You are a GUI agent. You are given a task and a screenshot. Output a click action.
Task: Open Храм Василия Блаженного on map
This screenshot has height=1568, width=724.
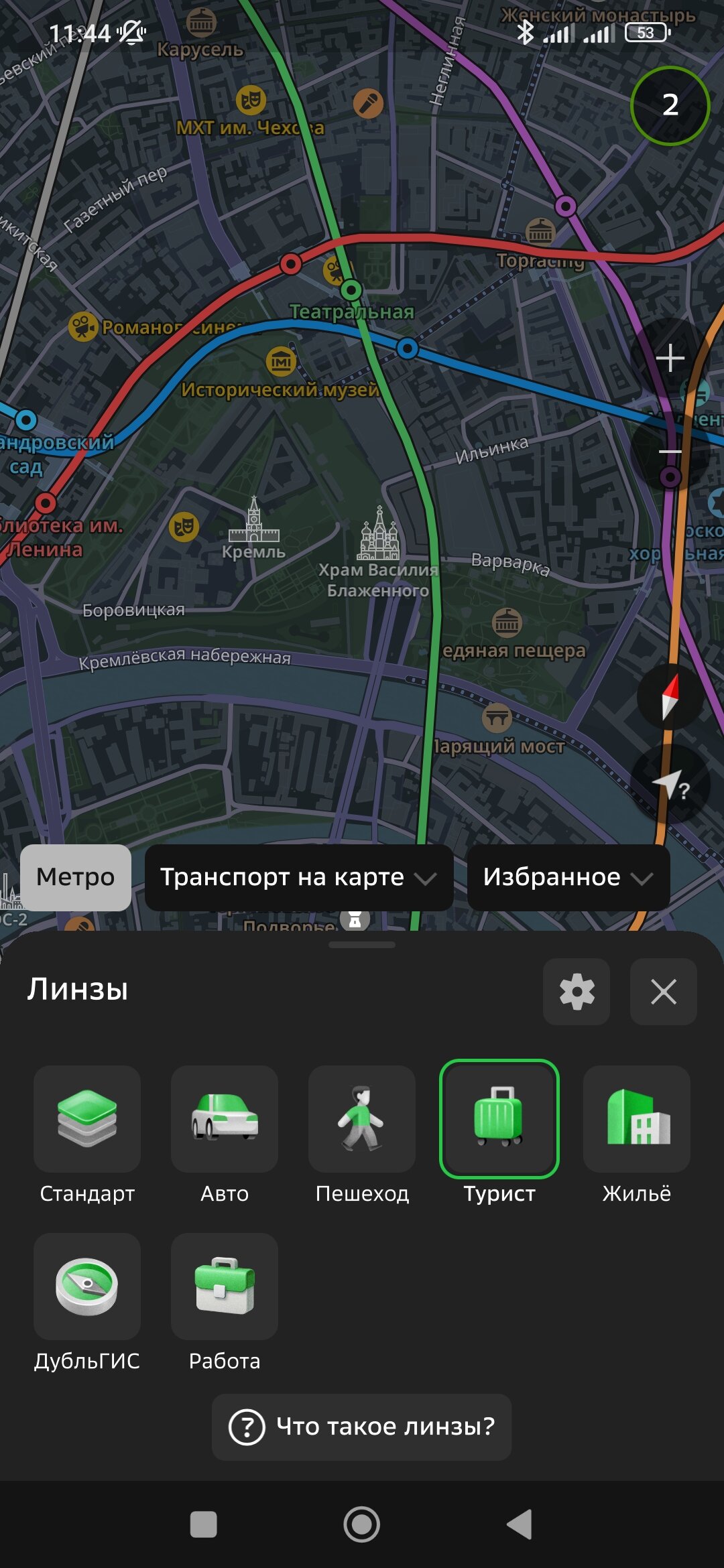pos(379,536)
